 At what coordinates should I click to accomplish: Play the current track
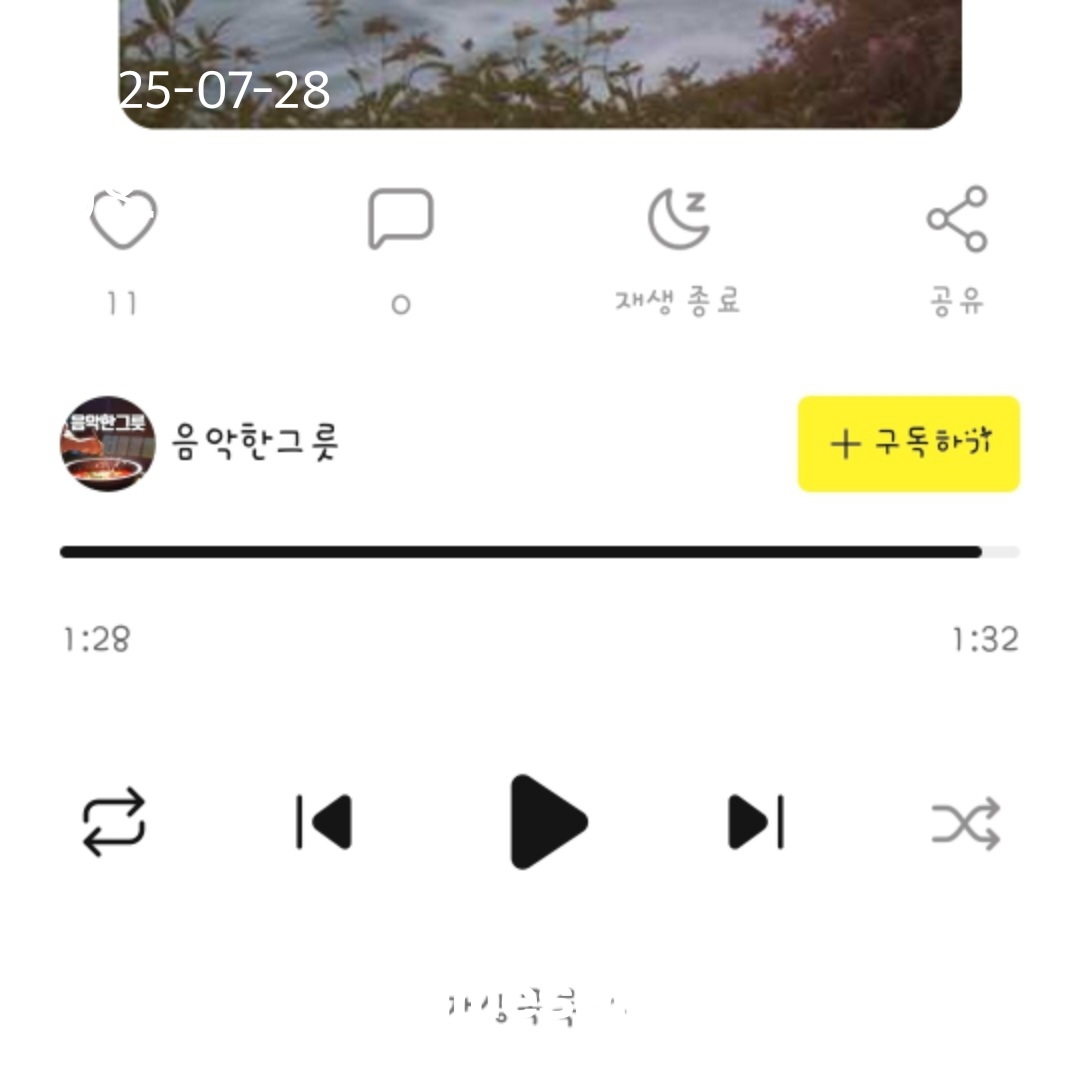click(x=547, y=822)
